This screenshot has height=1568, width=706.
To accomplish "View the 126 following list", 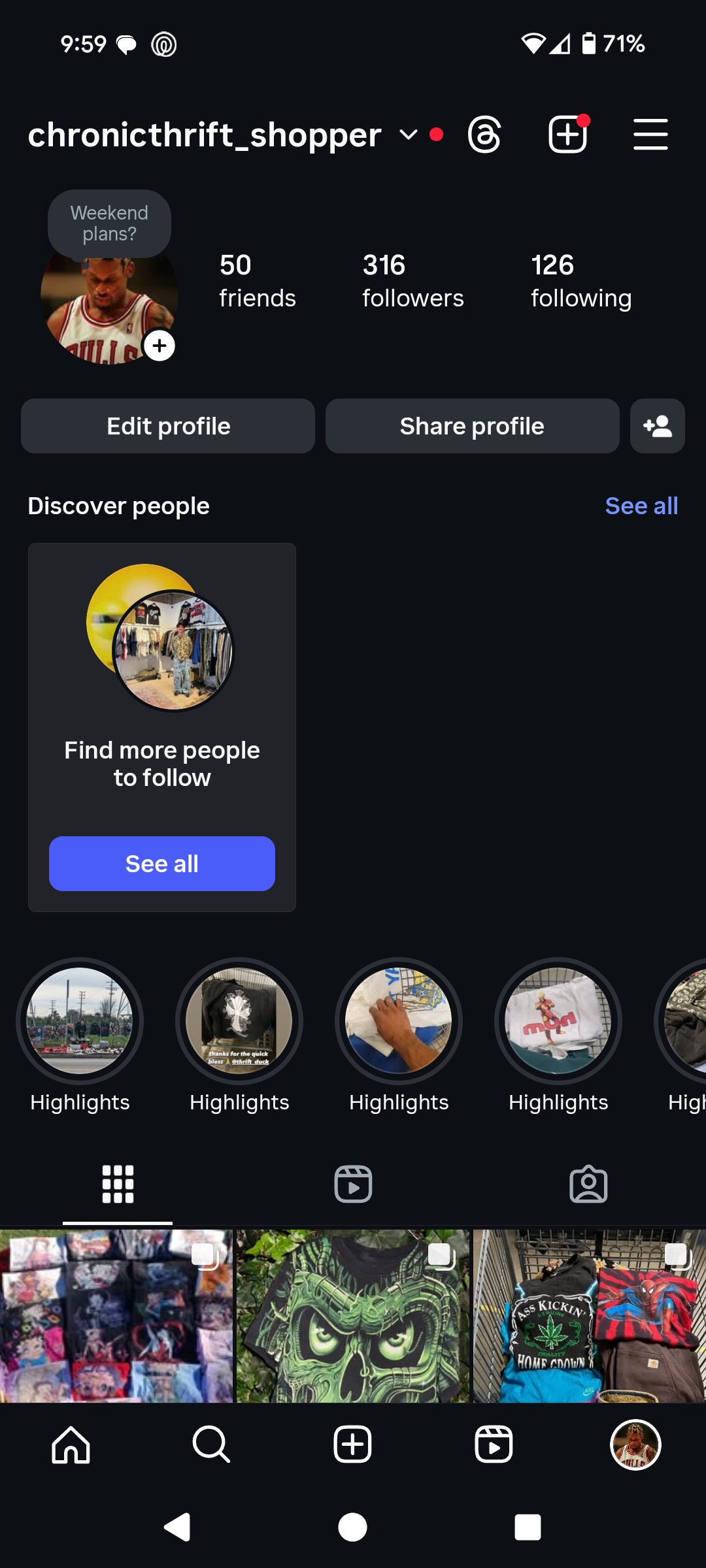I will tap(580, 281).
